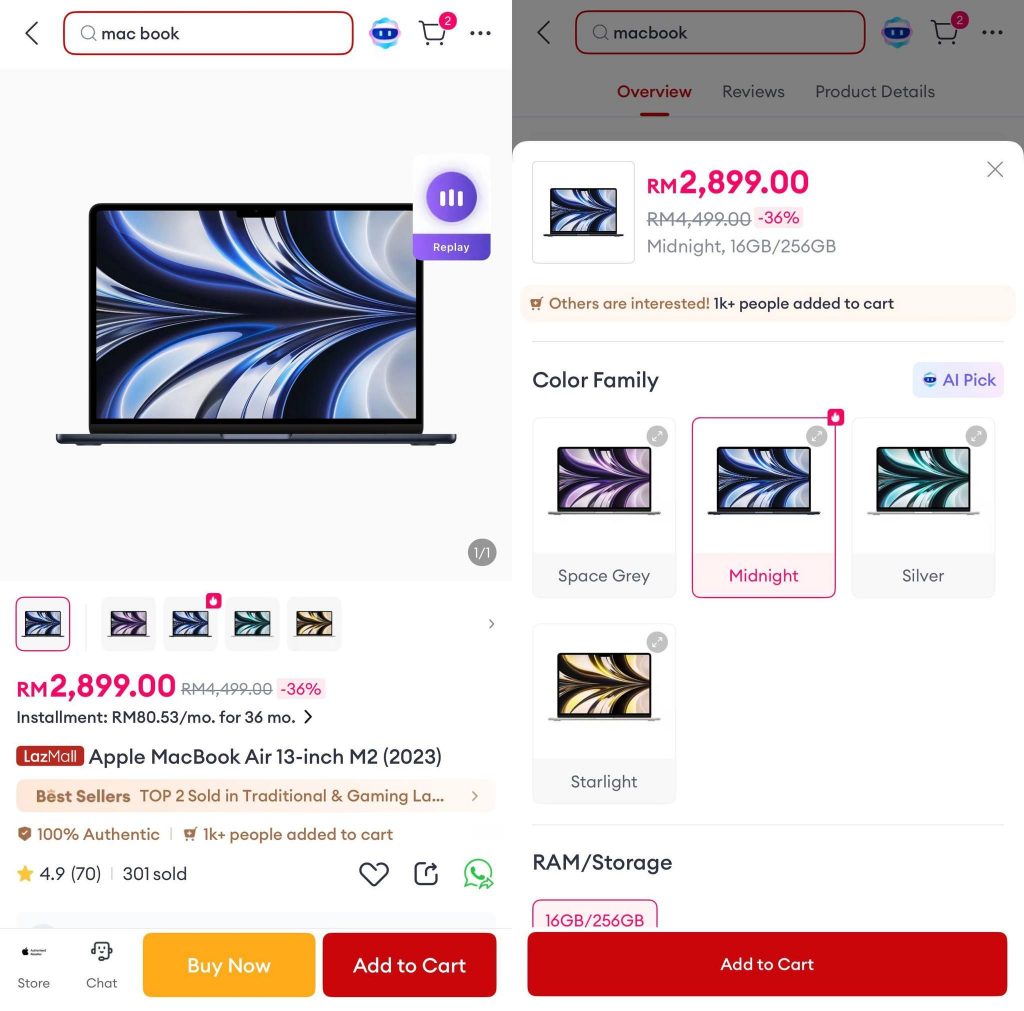Enlarge the Starlight image with expand icon
The width and height of the screenshot is (1024, 1011).
[657, 642]
